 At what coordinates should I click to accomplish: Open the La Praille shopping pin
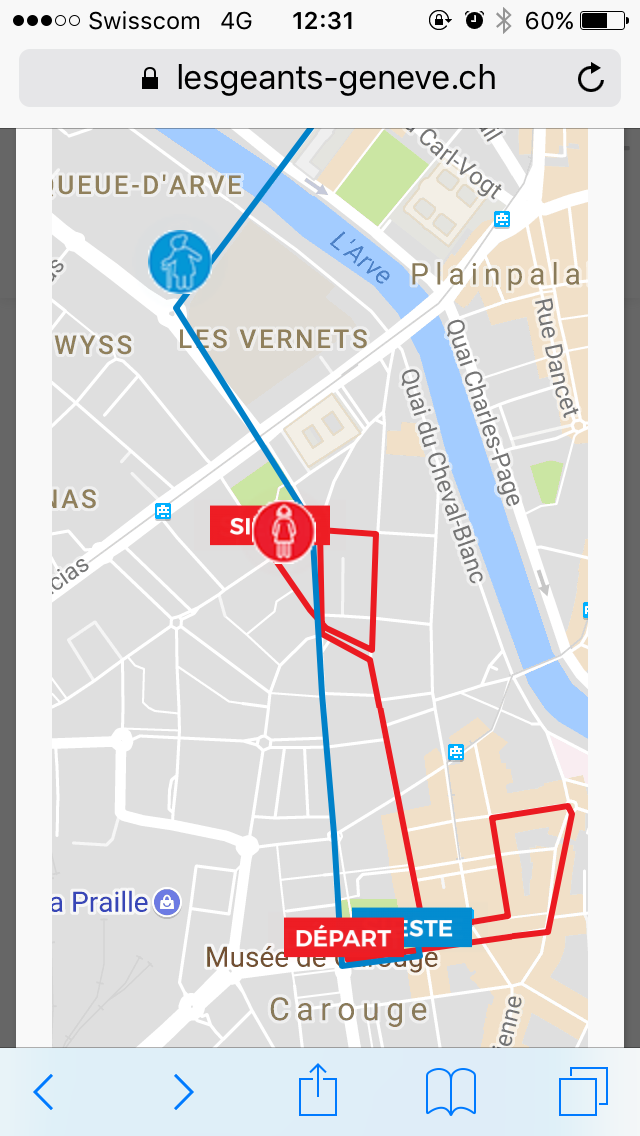(x=168, y=902)
